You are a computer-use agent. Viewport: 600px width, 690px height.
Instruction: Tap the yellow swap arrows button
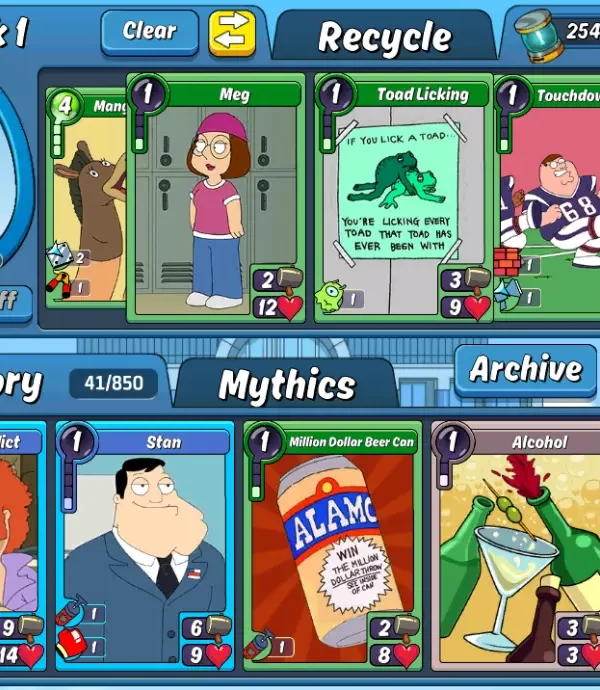point(232,33)
